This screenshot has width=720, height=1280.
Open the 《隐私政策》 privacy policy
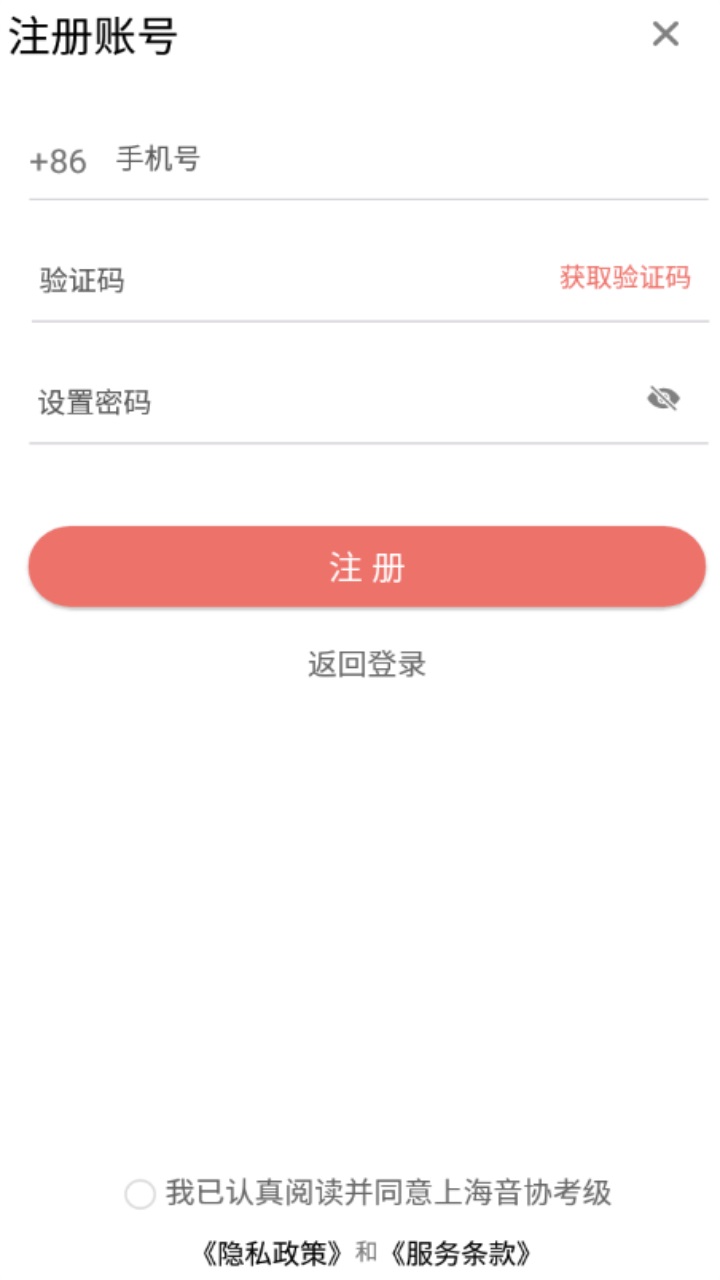[x=272, y=1252]
